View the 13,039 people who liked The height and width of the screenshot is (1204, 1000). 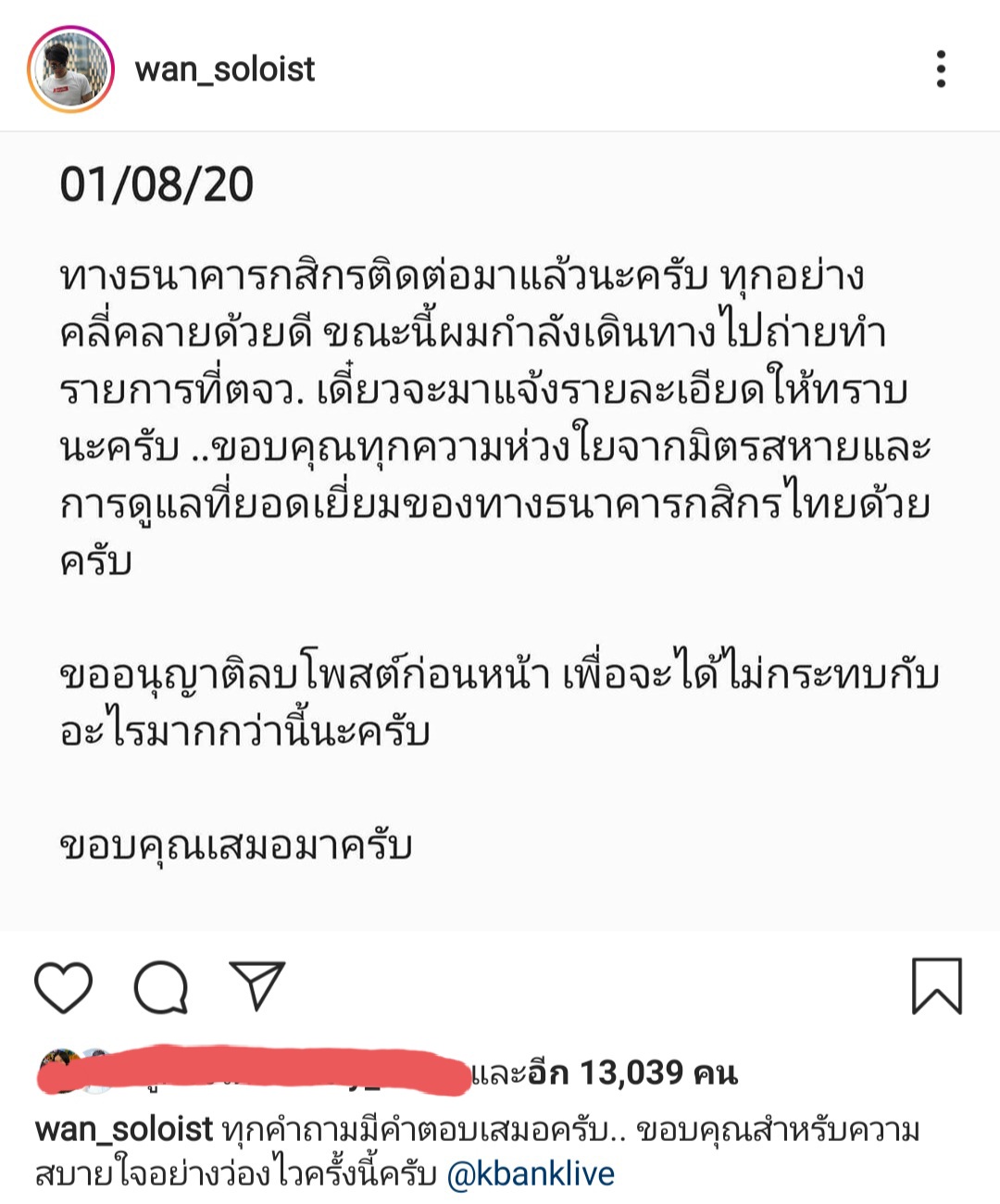tap(632, 1073)
